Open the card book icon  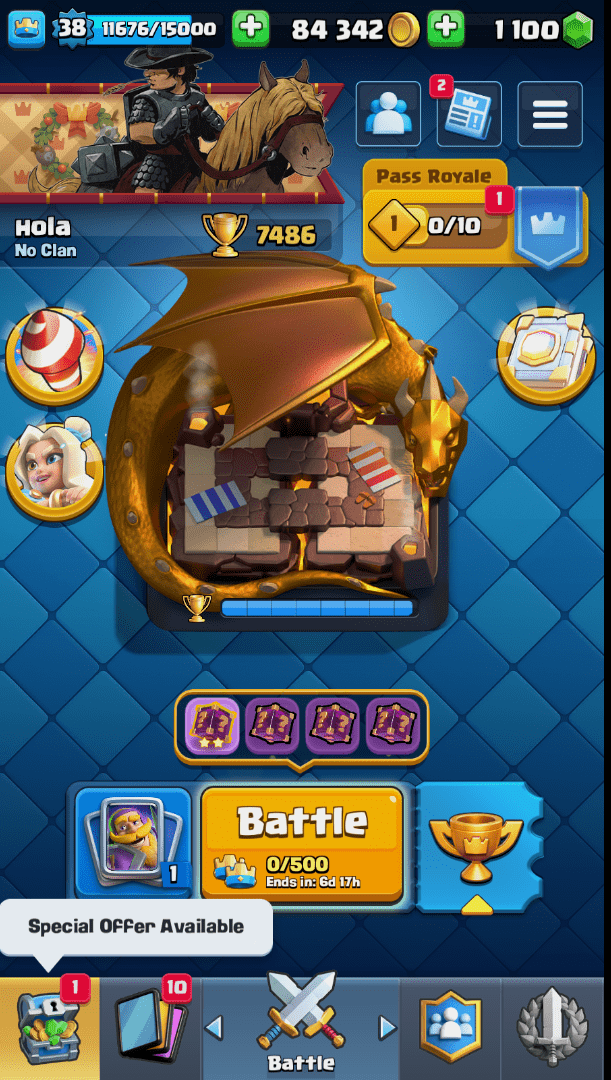tap(546, 353)
